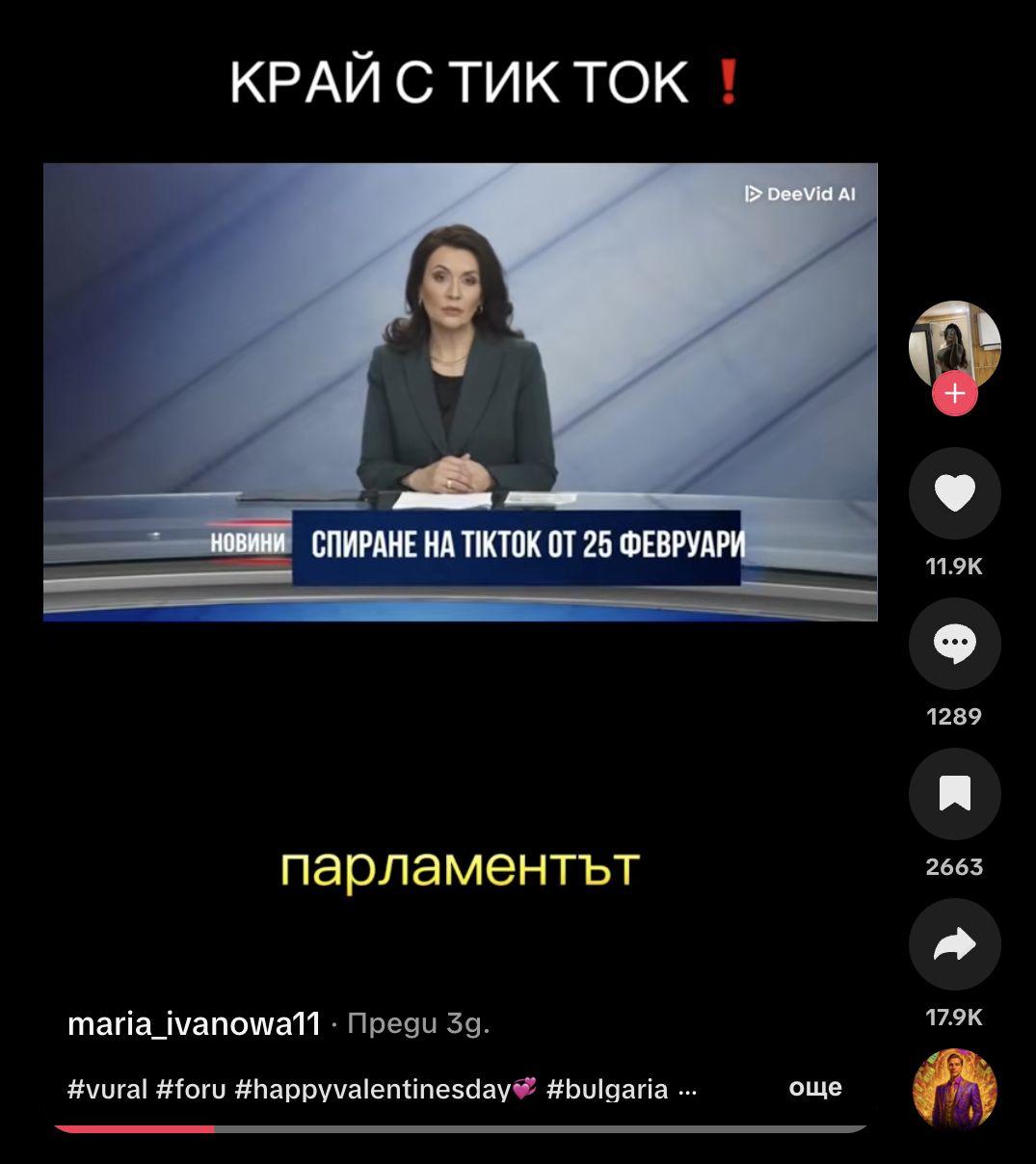The width and height of the screenshot is (1036, 1164).
Task: Like the video with the heart icon
Action: tap(954, 493)
